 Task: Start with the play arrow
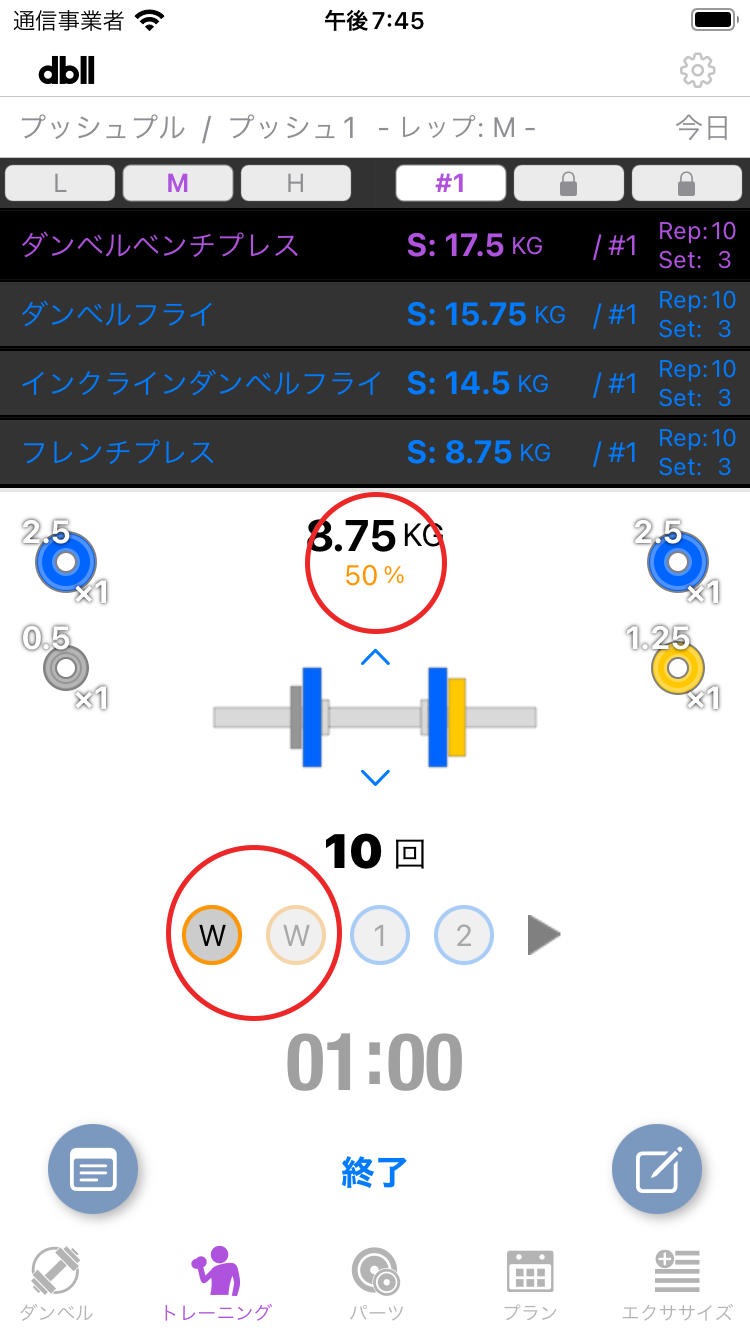point(543,935)
